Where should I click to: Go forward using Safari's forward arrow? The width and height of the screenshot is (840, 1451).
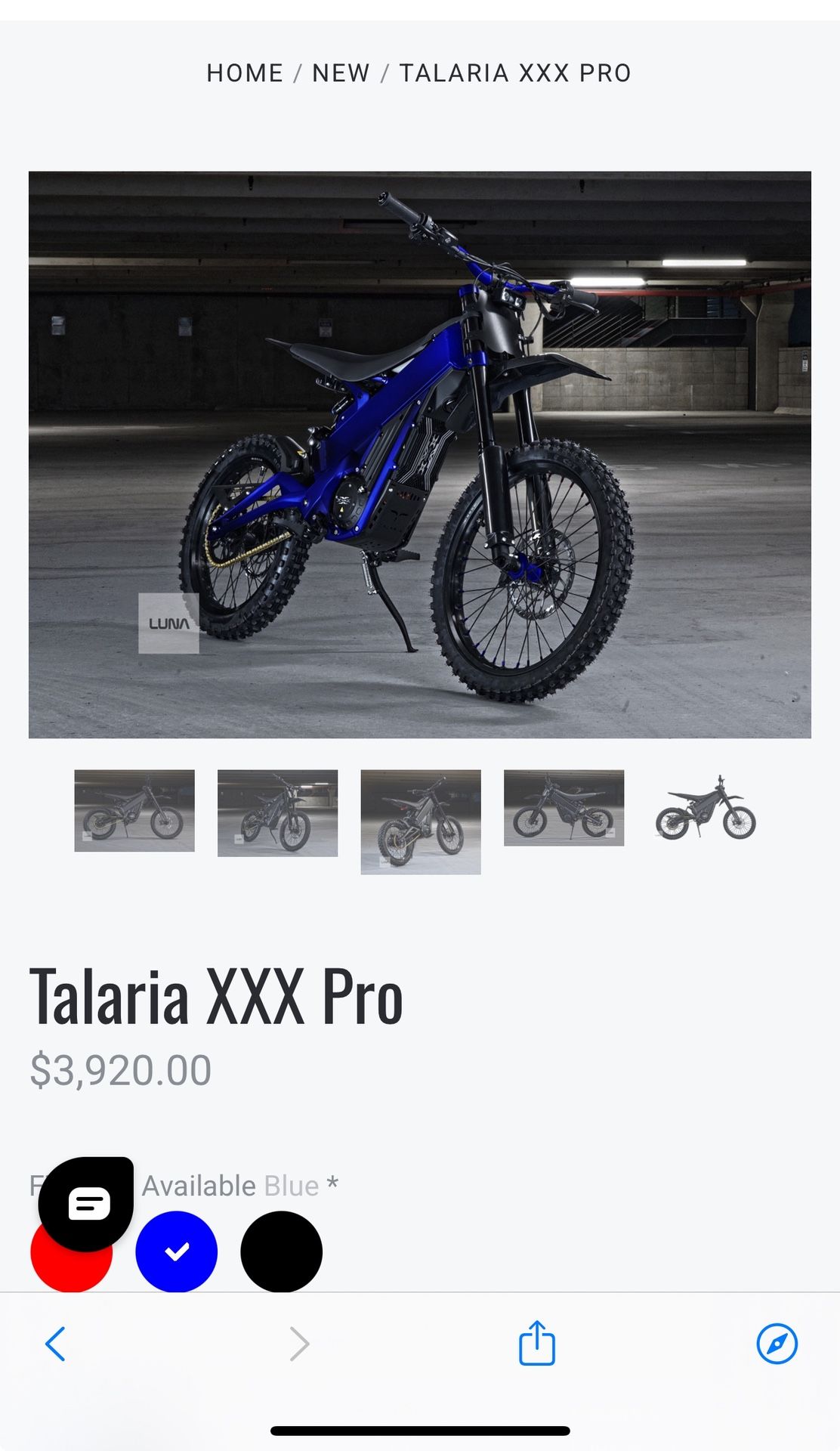300,1344
